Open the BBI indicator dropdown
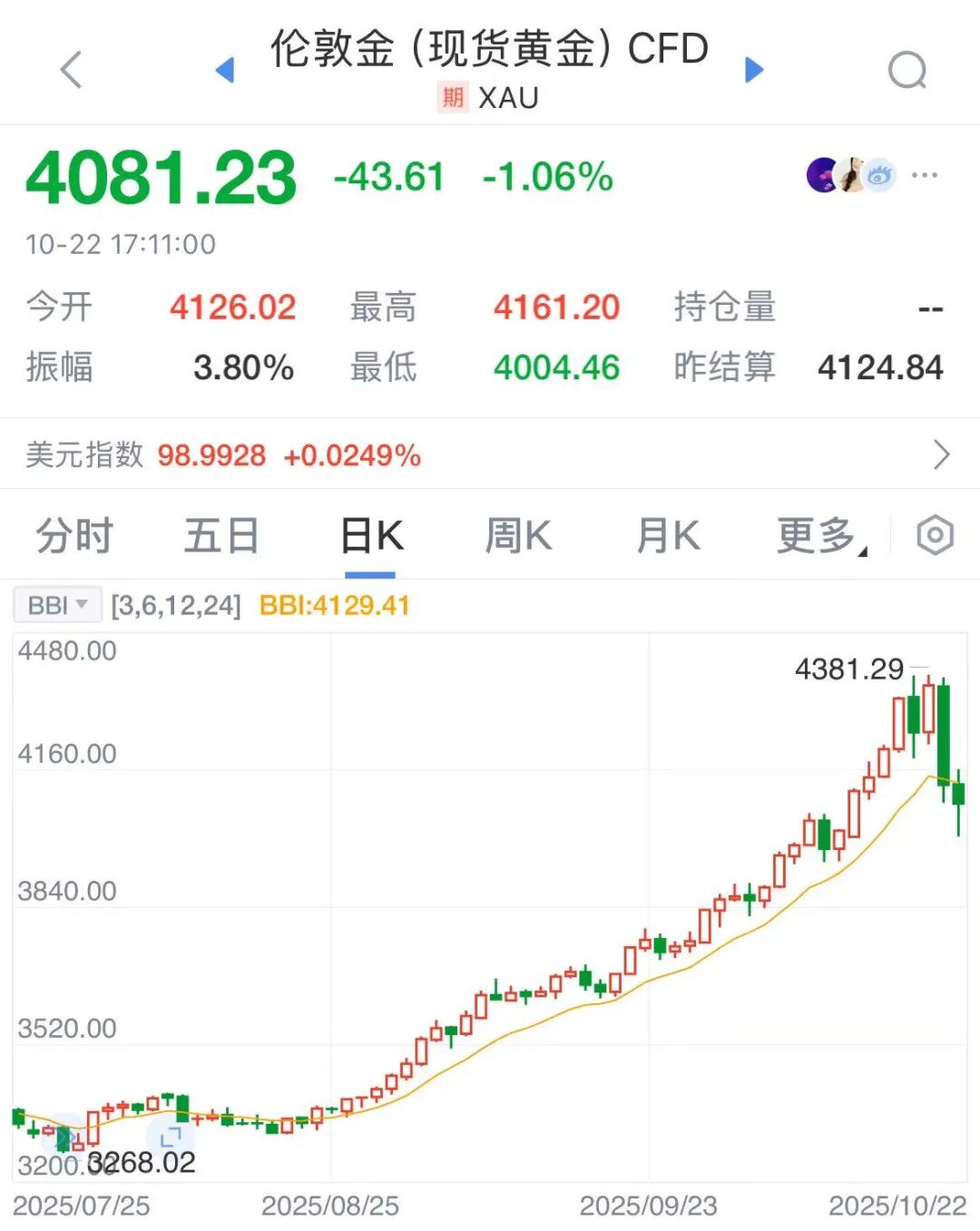 tap(56, 605)
